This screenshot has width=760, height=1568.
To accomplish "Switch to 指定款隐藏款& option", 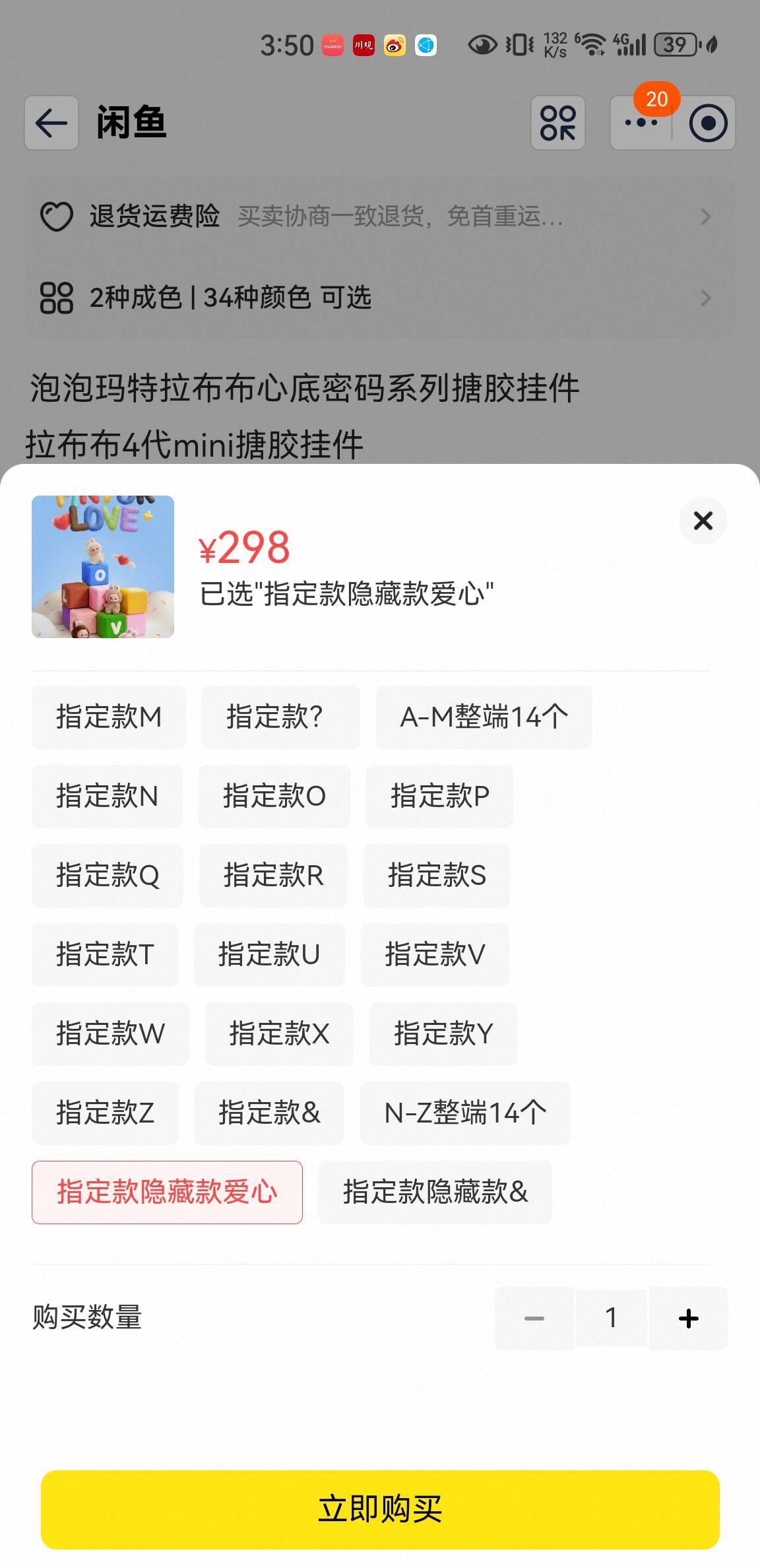I will pyautogui.click(x=435, y=1192).
